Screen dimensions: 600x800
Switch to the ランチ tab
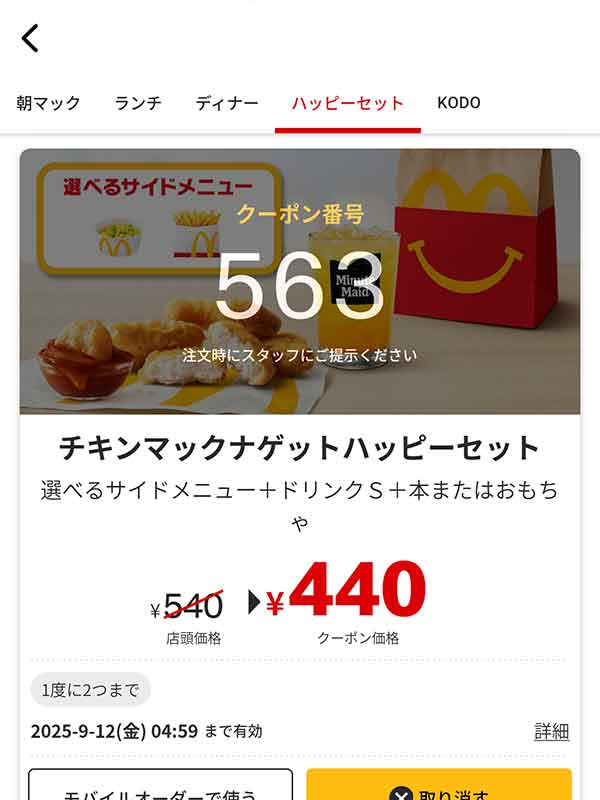coord(138,103)
